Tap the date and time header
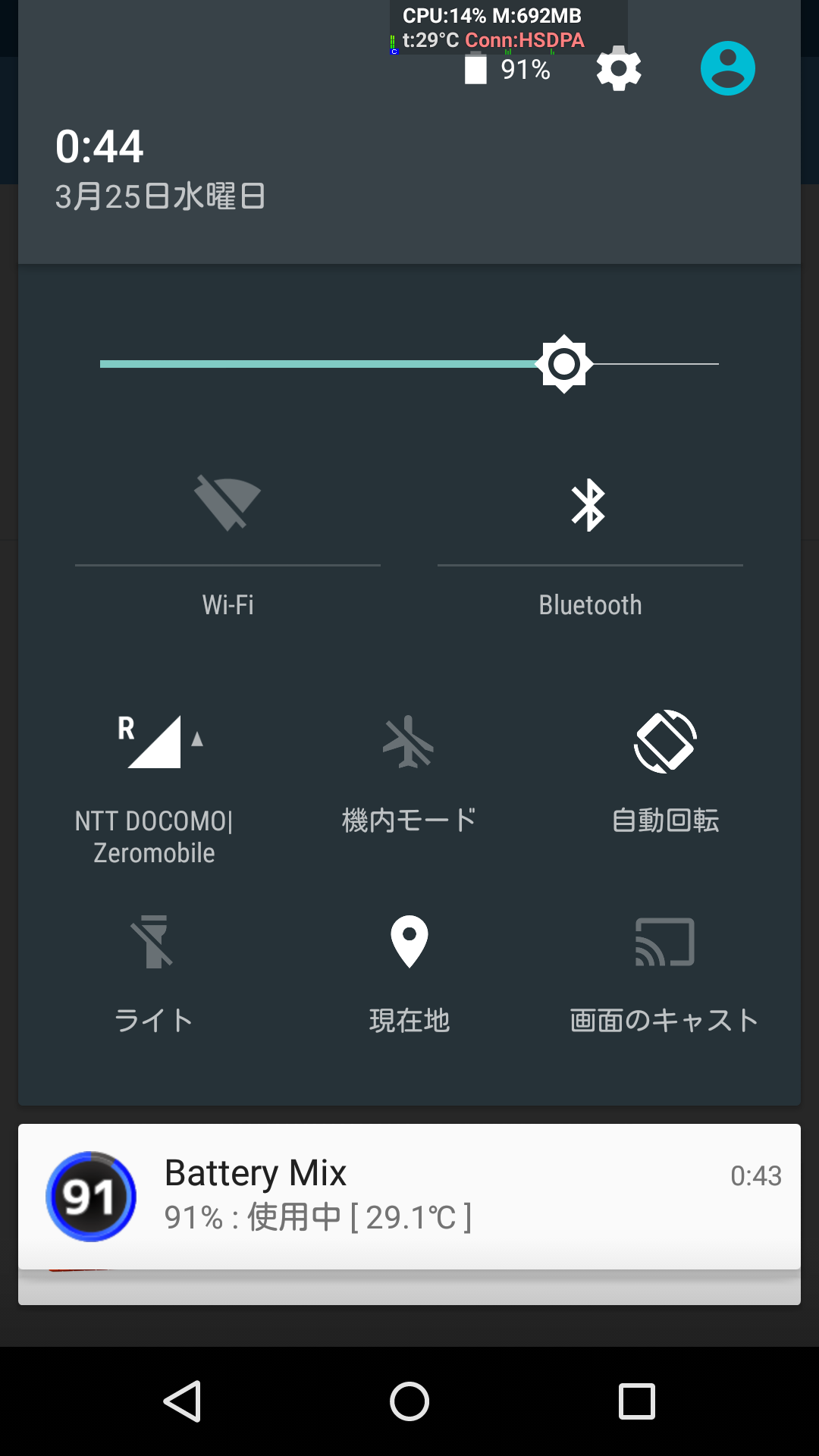This screenshot has height=1456, width=819. [x=160, y=169]
